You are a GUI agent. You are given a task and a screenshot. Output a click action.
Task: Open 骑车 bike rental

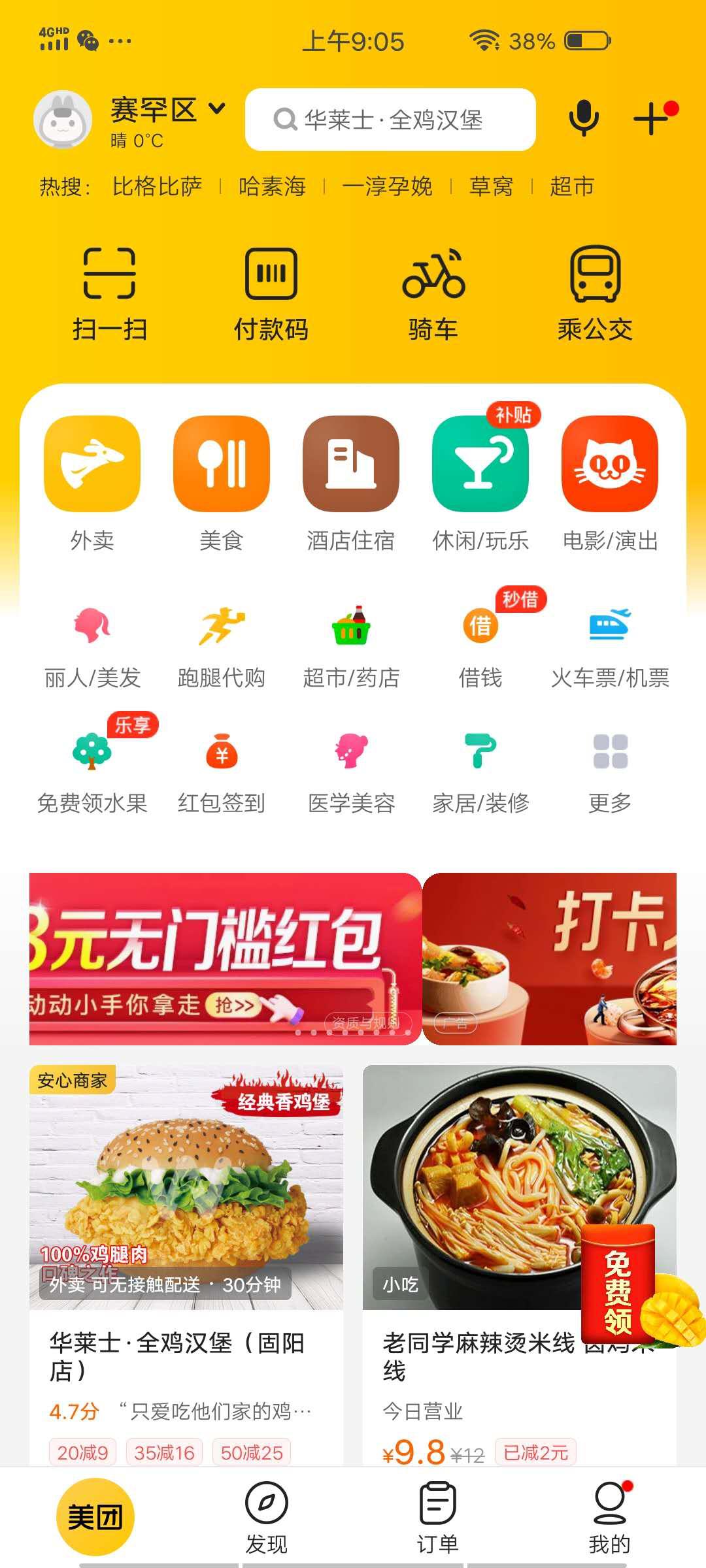[x=433, y=294]
